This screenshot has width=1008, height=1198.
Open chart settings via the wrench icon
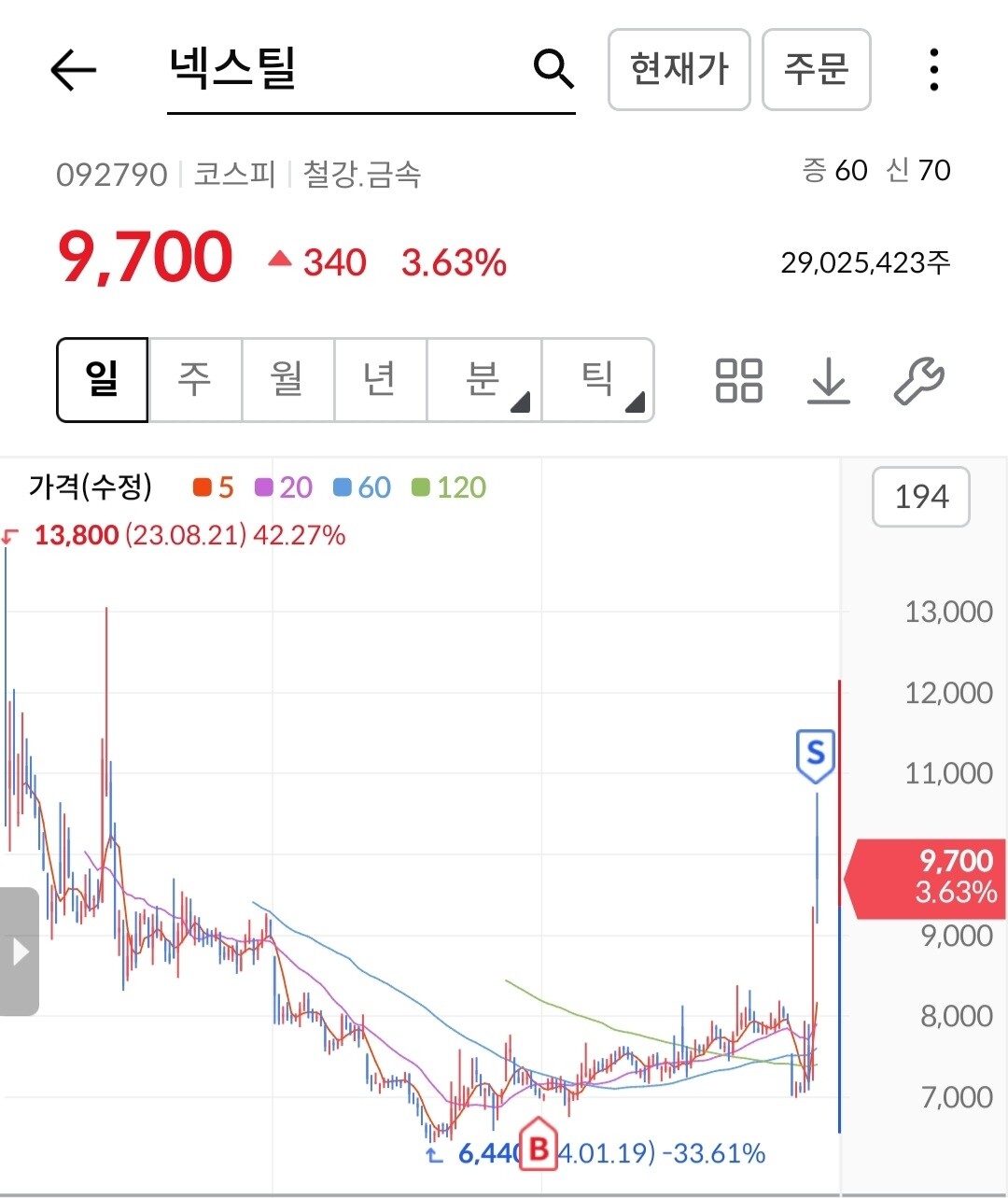coord(919,381)
